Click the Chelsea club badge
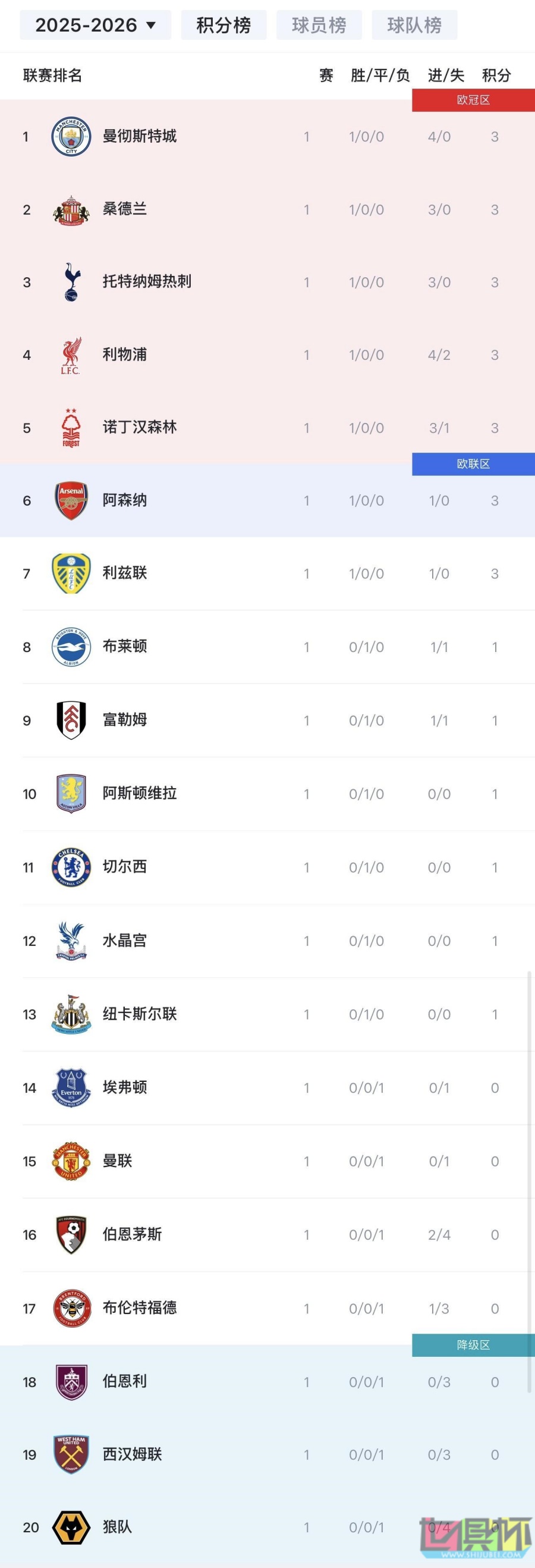535x1568 pixels. click(71, 867)
